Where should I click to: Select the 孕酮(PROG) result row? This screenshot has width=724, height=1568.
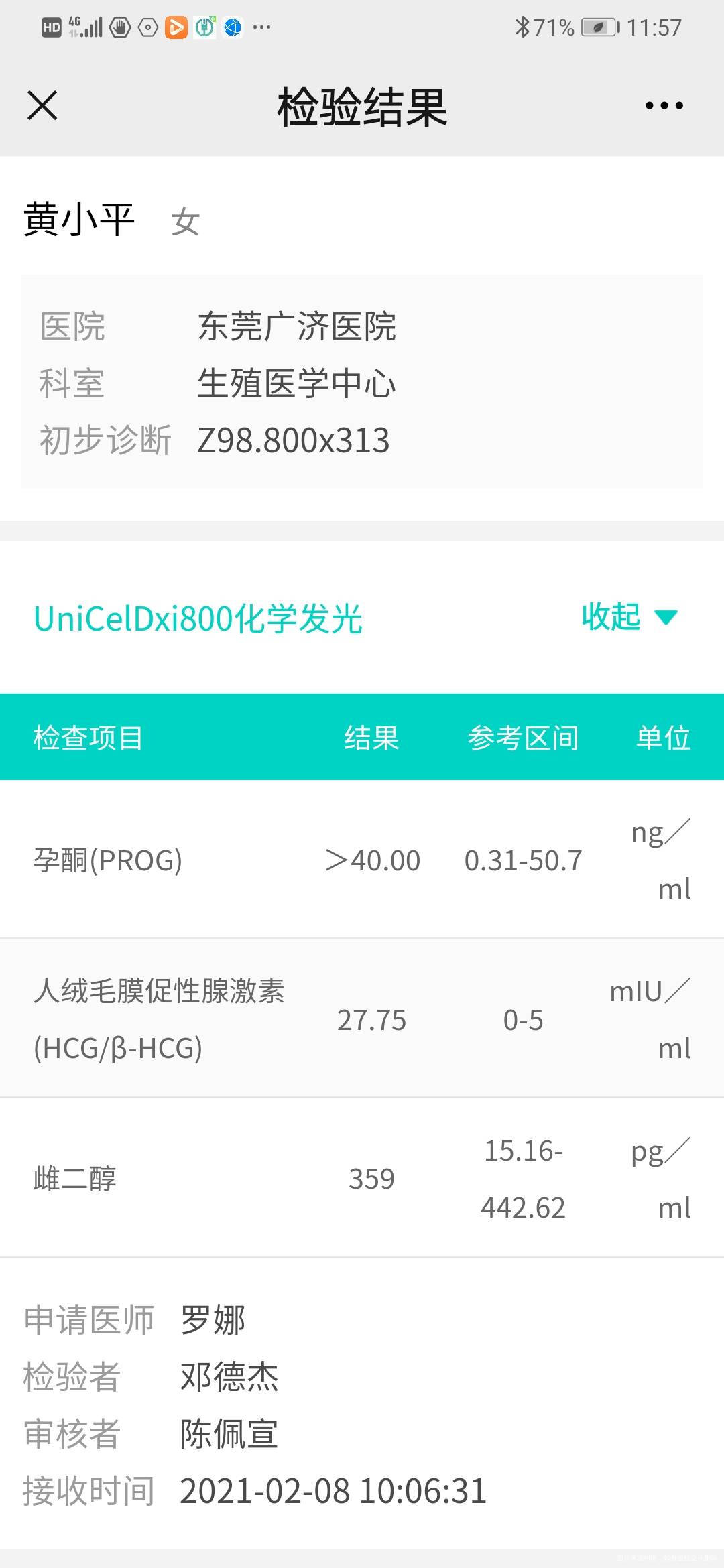[362, 860]
